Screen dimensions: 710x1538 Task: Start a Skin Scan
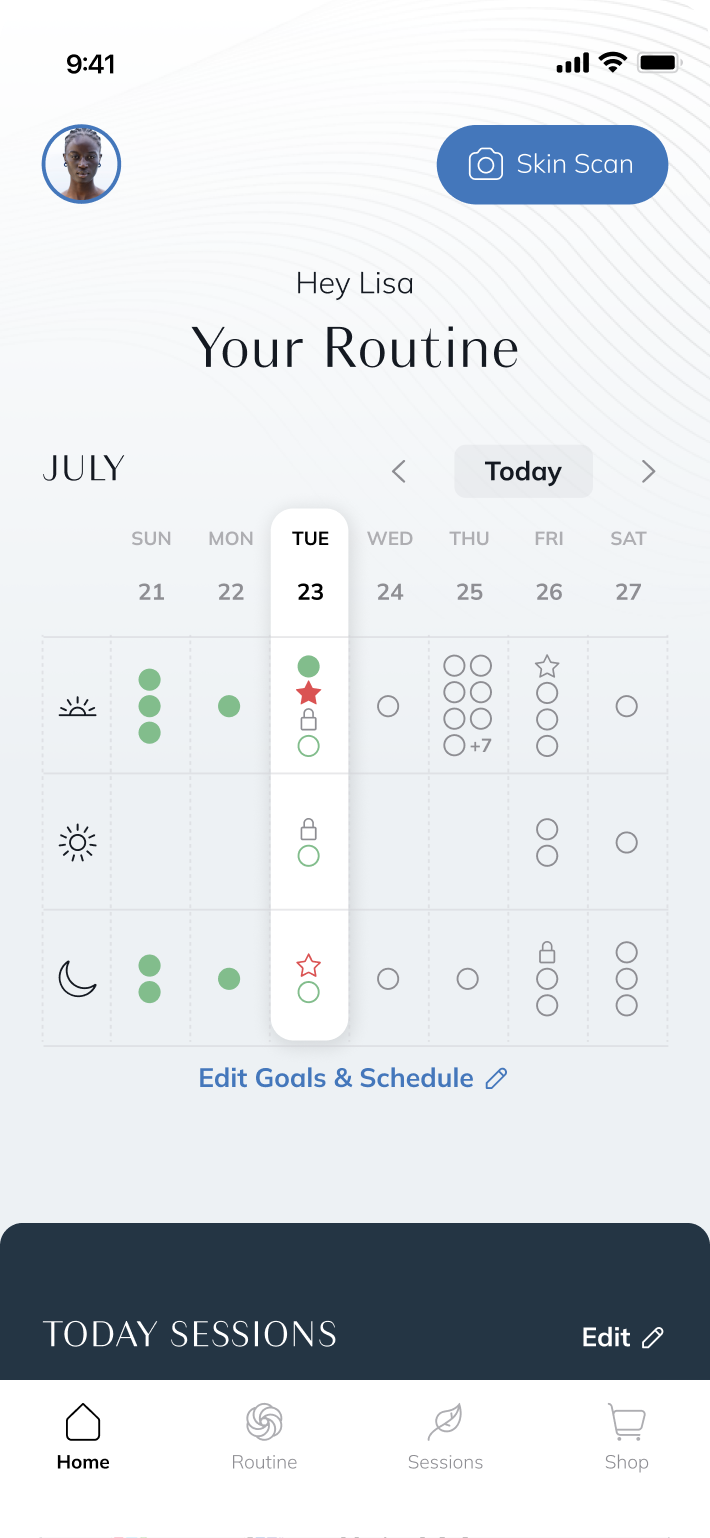click(552, 165)
